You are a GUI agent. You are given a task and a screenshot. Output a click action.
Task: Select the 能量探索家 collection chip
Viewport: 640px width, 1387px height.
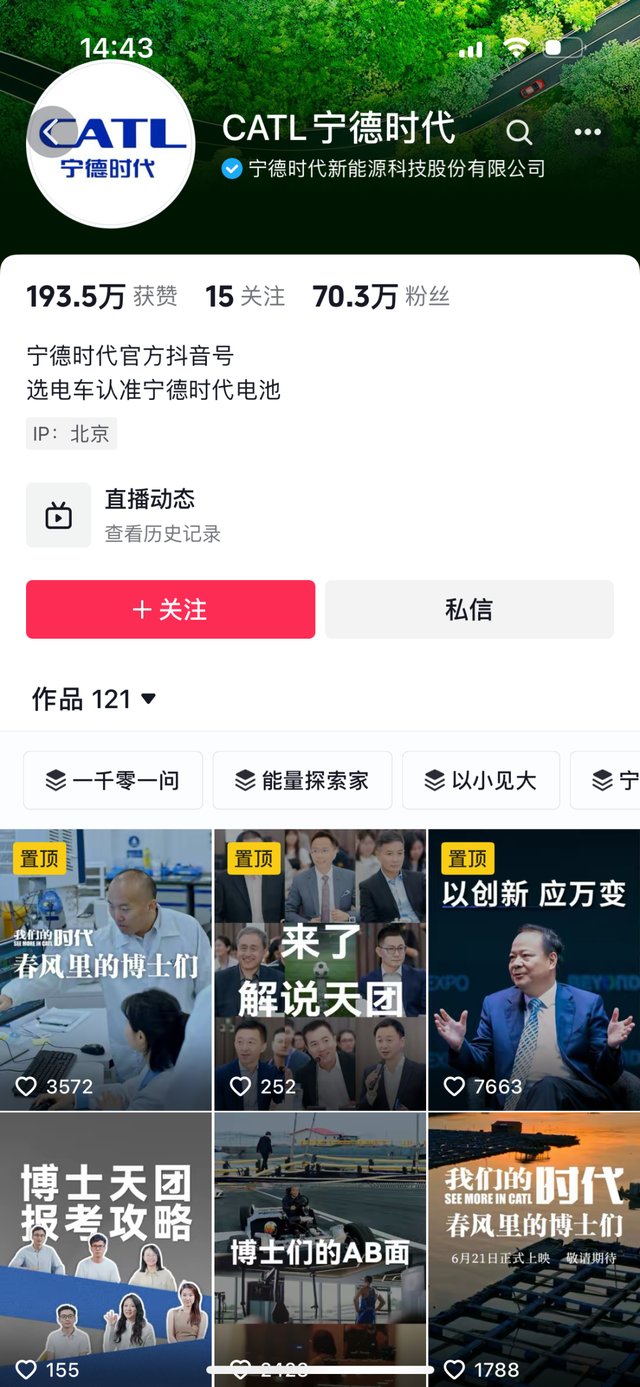click(302, 780)
